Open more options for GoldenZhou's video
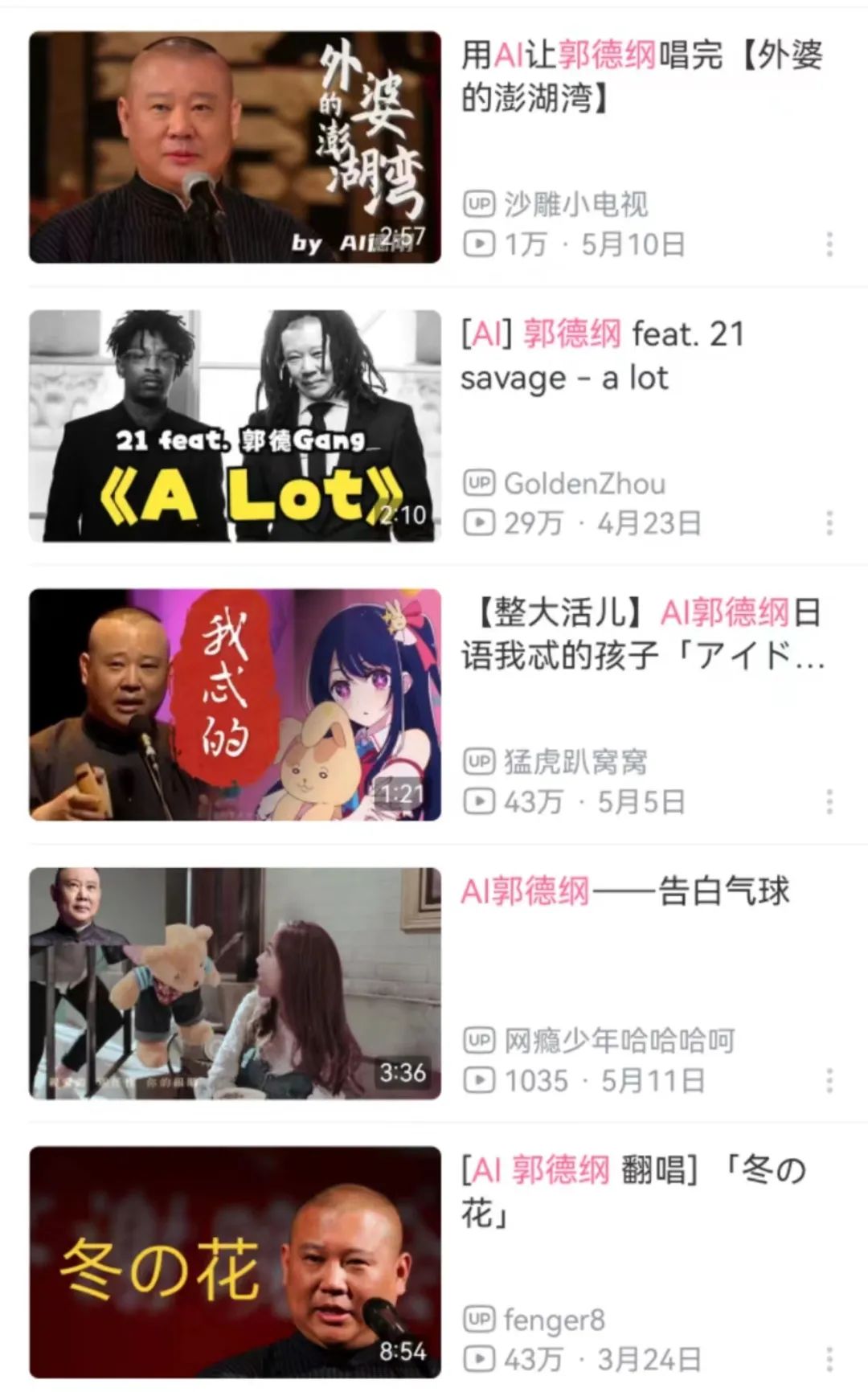This screenshot has width=868, height=1392. pos(829,523)
